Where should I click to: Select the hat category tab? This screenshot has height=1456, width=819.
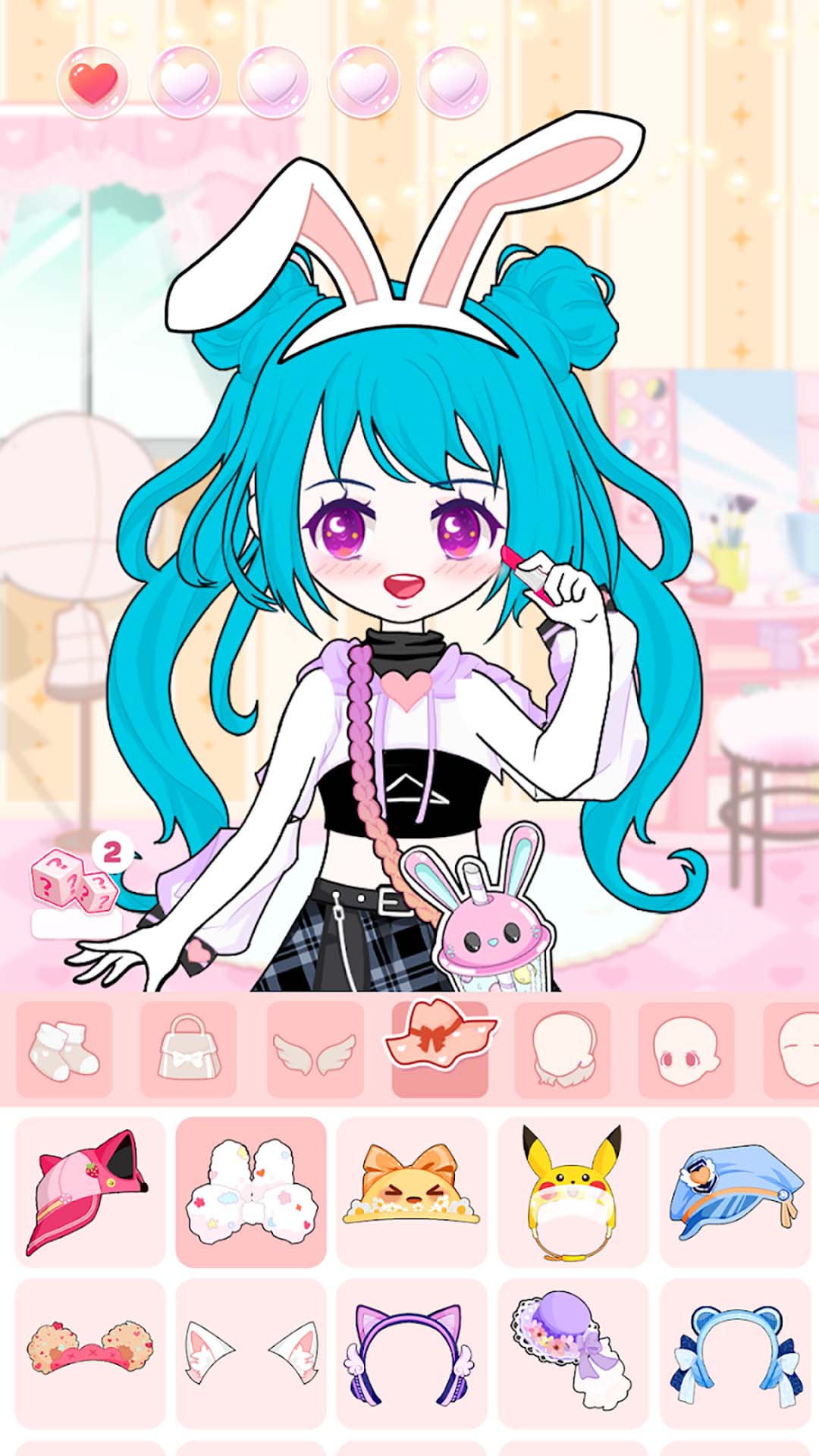(440, 1048)
